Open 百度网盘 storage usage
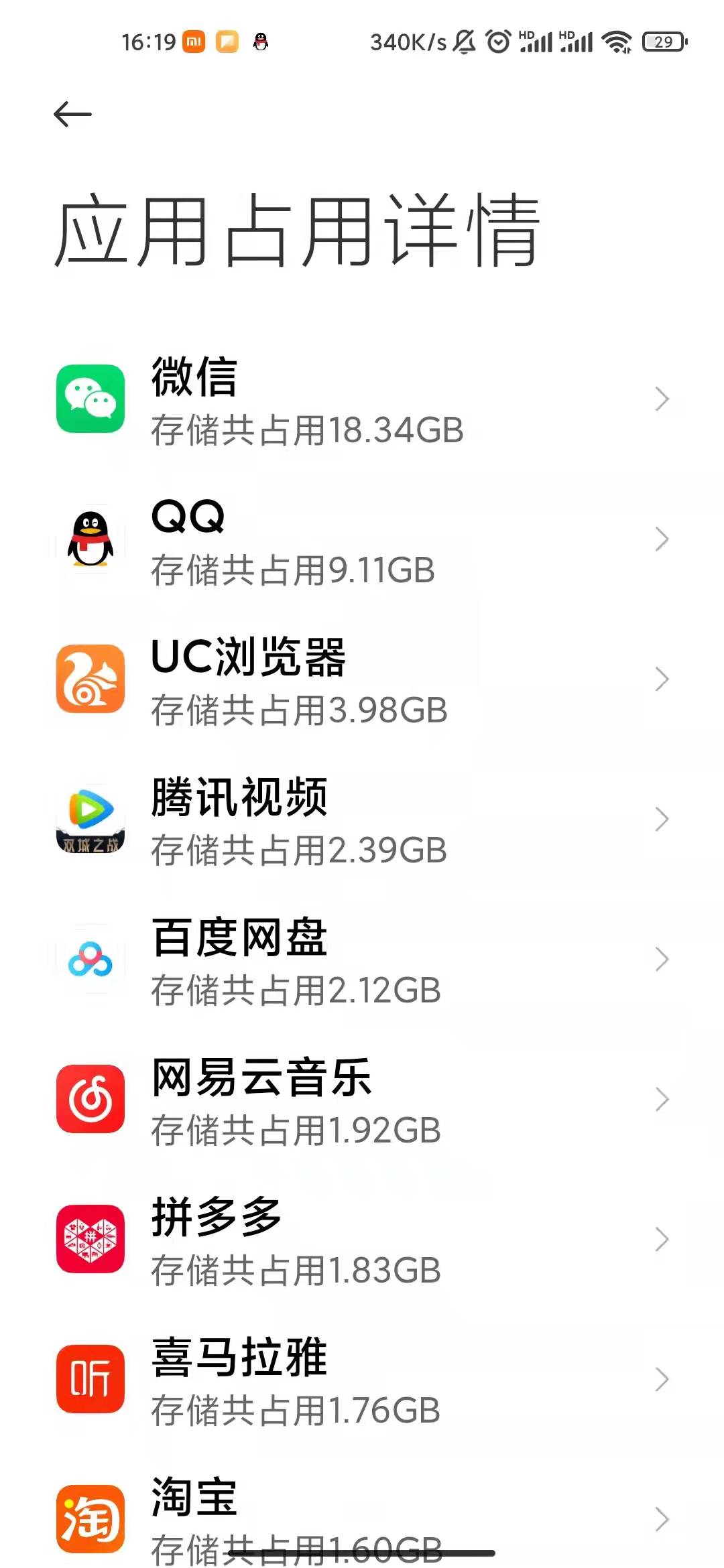Image resolution: width=724 pixels, height=1568 pixels. tap(362, 960)
